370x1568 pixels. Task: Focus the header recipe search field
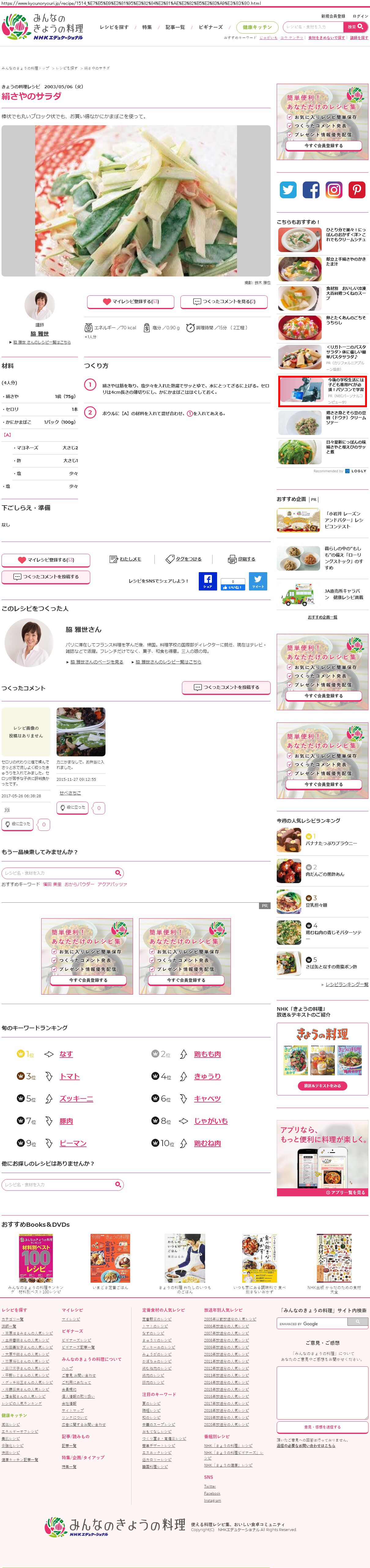[x=313, y=27]
